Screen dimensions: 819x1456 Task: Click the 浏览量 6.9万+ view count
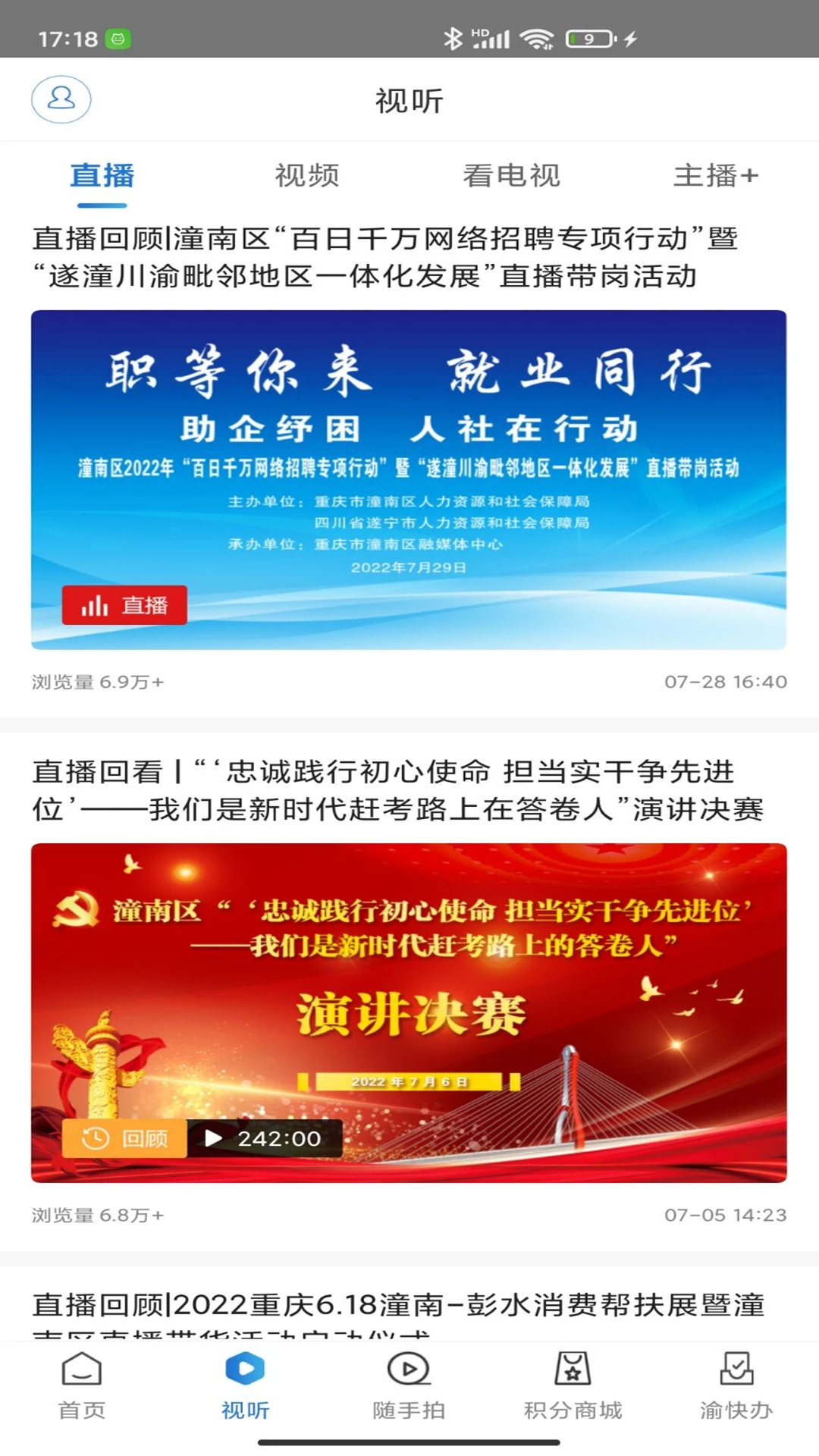click(x=99, y=682)
